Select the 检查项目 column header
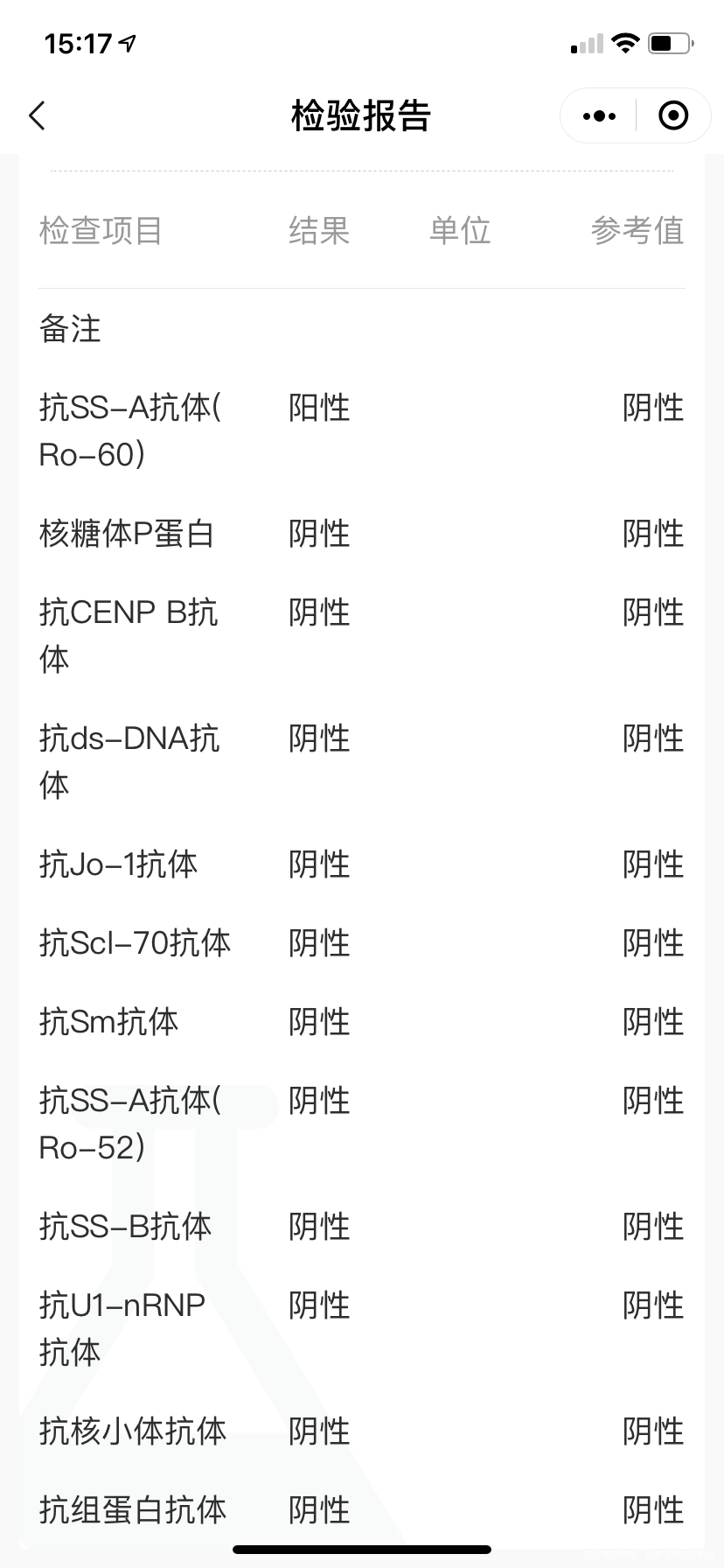The image size is (724, 1568). click(101, 230)
